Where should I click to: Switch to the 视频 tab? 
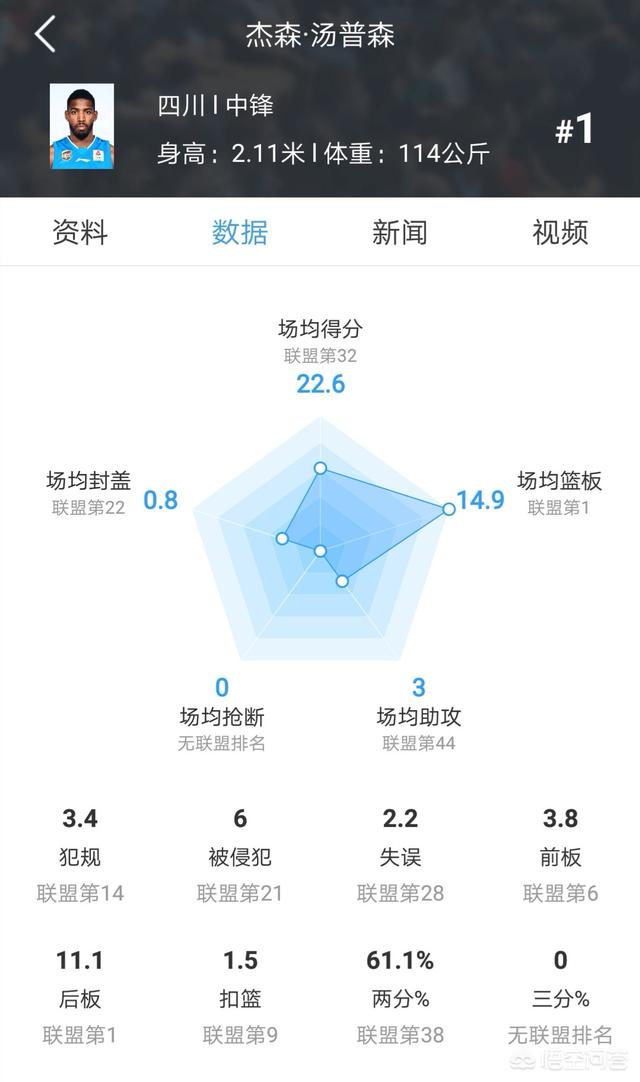pyautogui.click(x=560, y=233)
